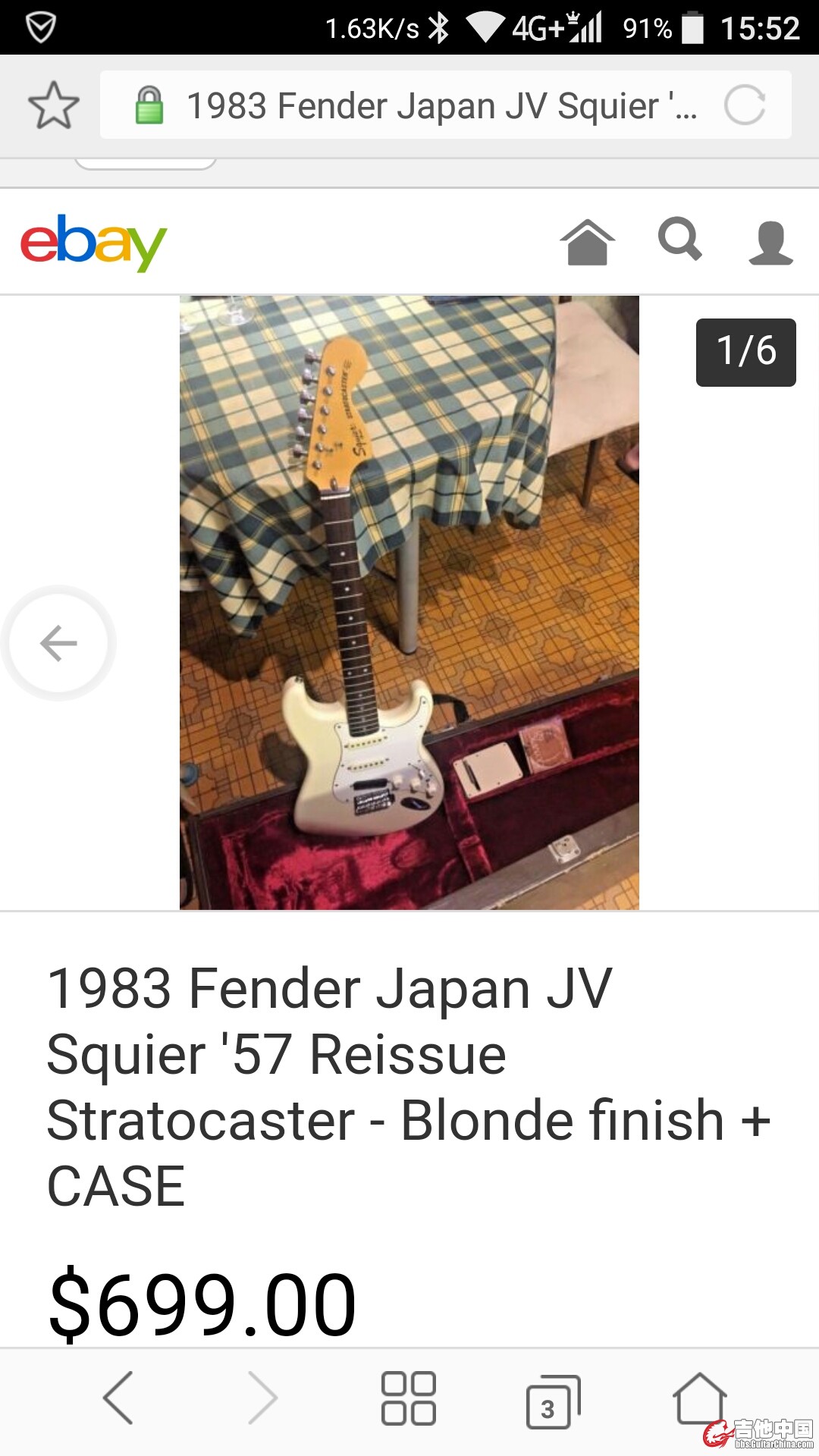Open the browser grid menu

(409, 1398)
